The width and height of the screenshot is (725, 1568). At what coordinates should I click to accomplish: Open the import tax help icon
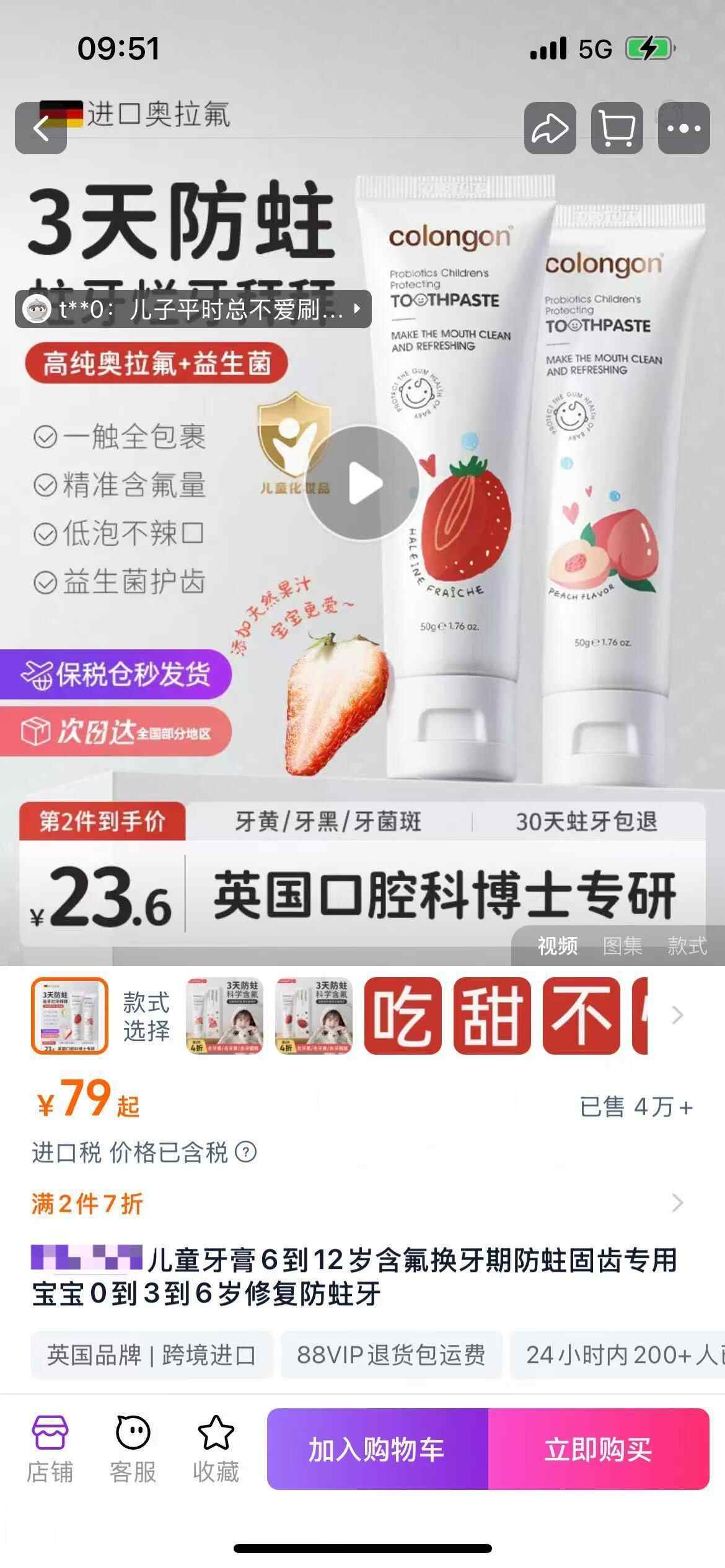click(246, 1152)
